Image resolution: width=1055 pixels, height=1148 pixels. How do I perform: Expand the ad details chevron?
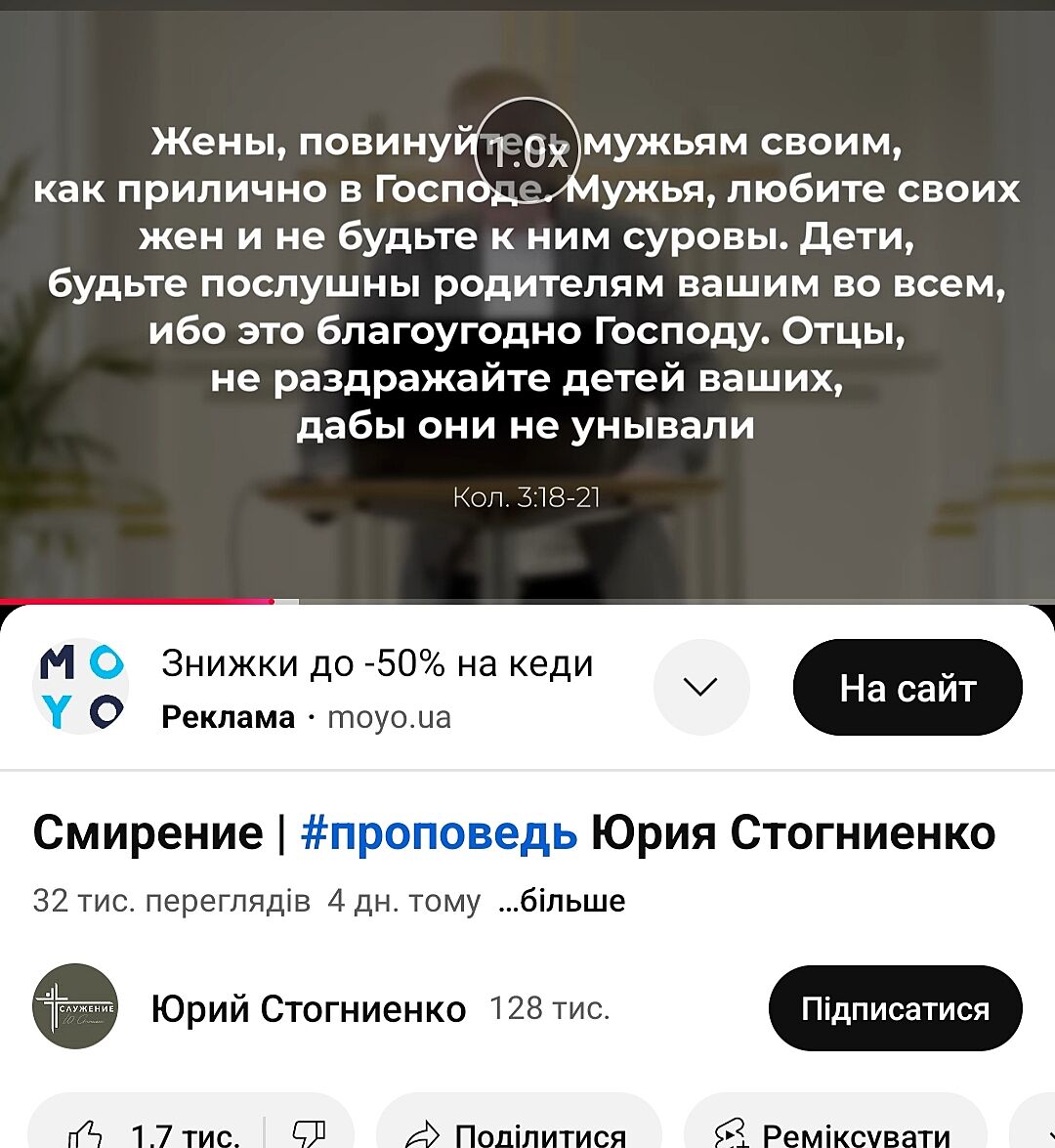(700, 687)
